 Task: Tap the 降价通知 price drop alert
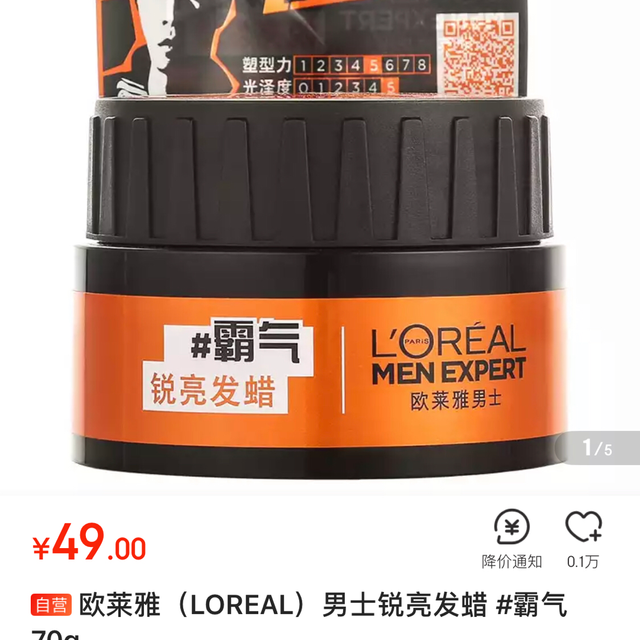512,538
